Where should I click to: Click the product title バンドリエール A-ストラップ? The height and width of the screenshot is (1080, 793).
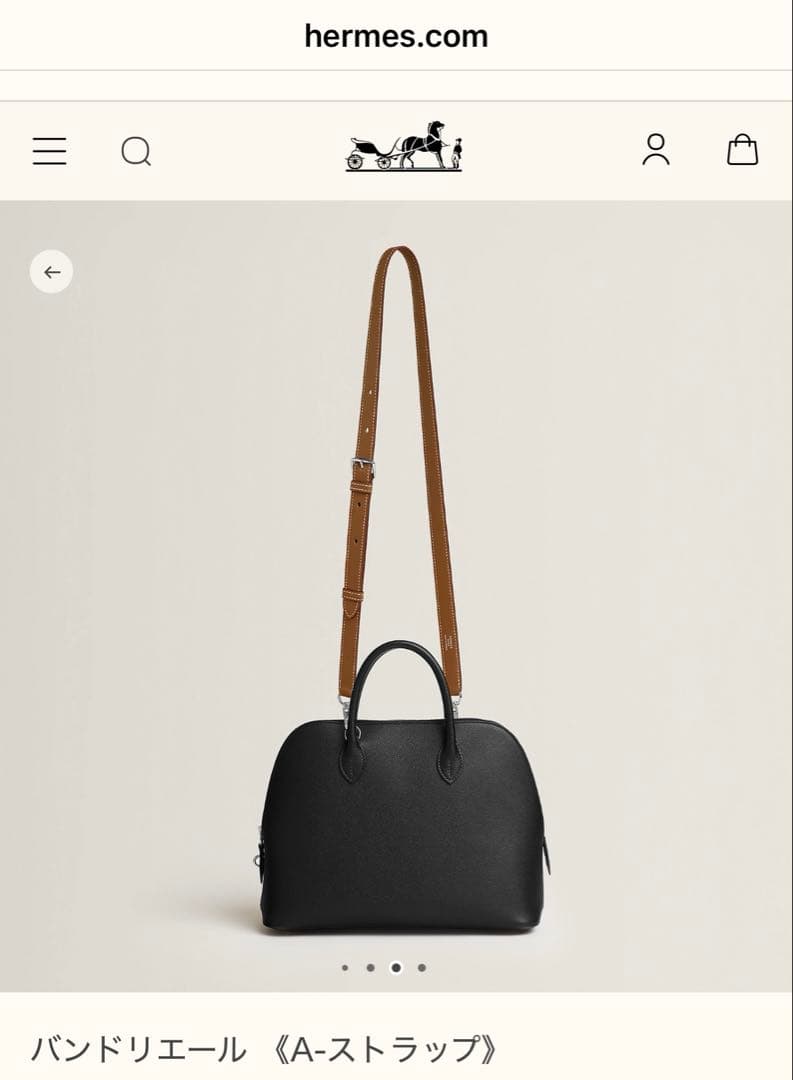(264, 1050)
